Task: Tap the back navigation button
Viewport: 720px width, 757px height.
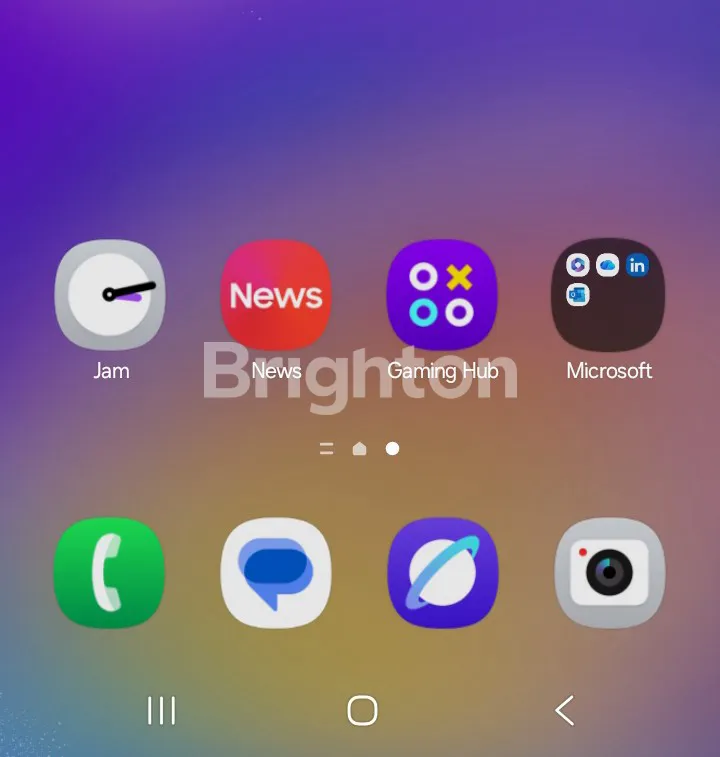Action: [565, 711]
